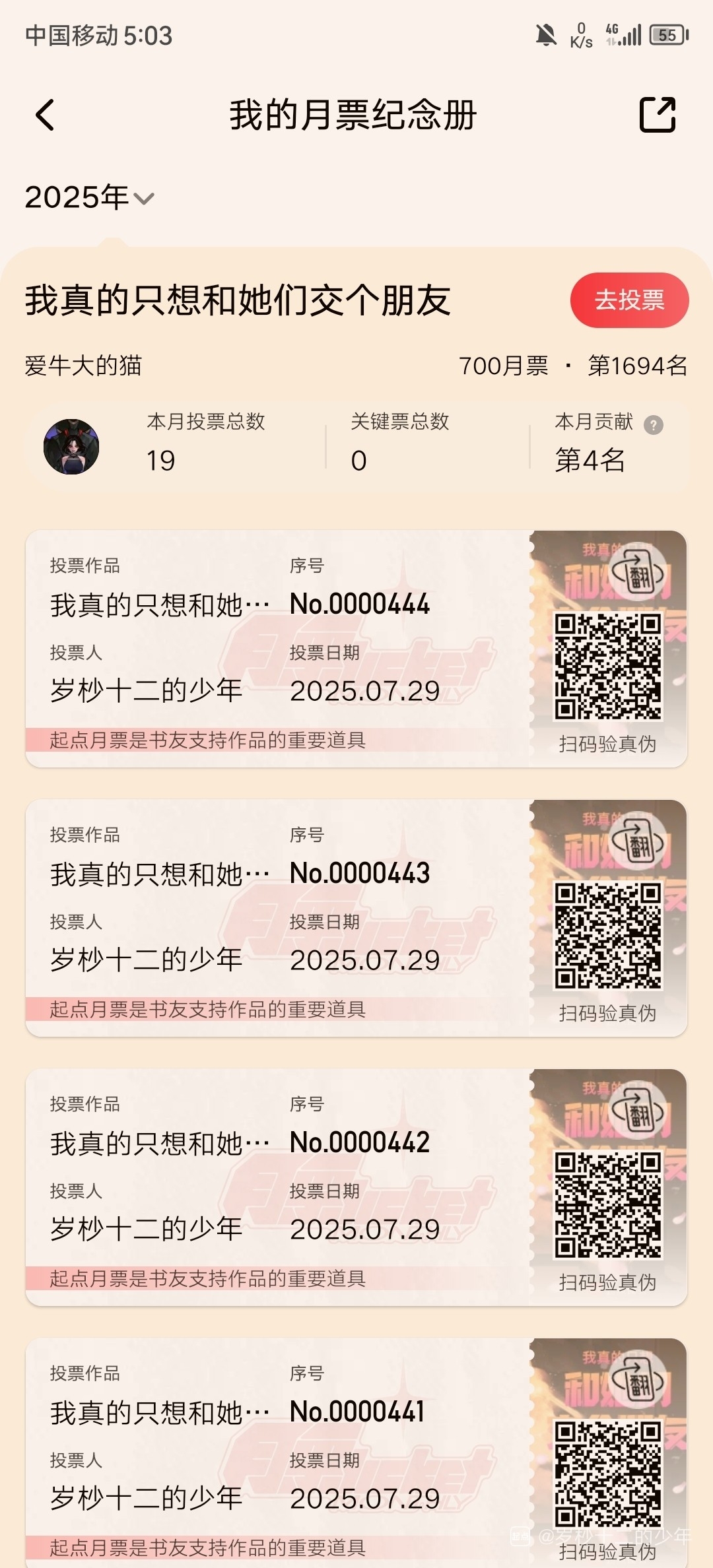Screen dimensions: 713x1568
Task: Open the 2025年 year dropdown
Action: [x=89, y=197]
